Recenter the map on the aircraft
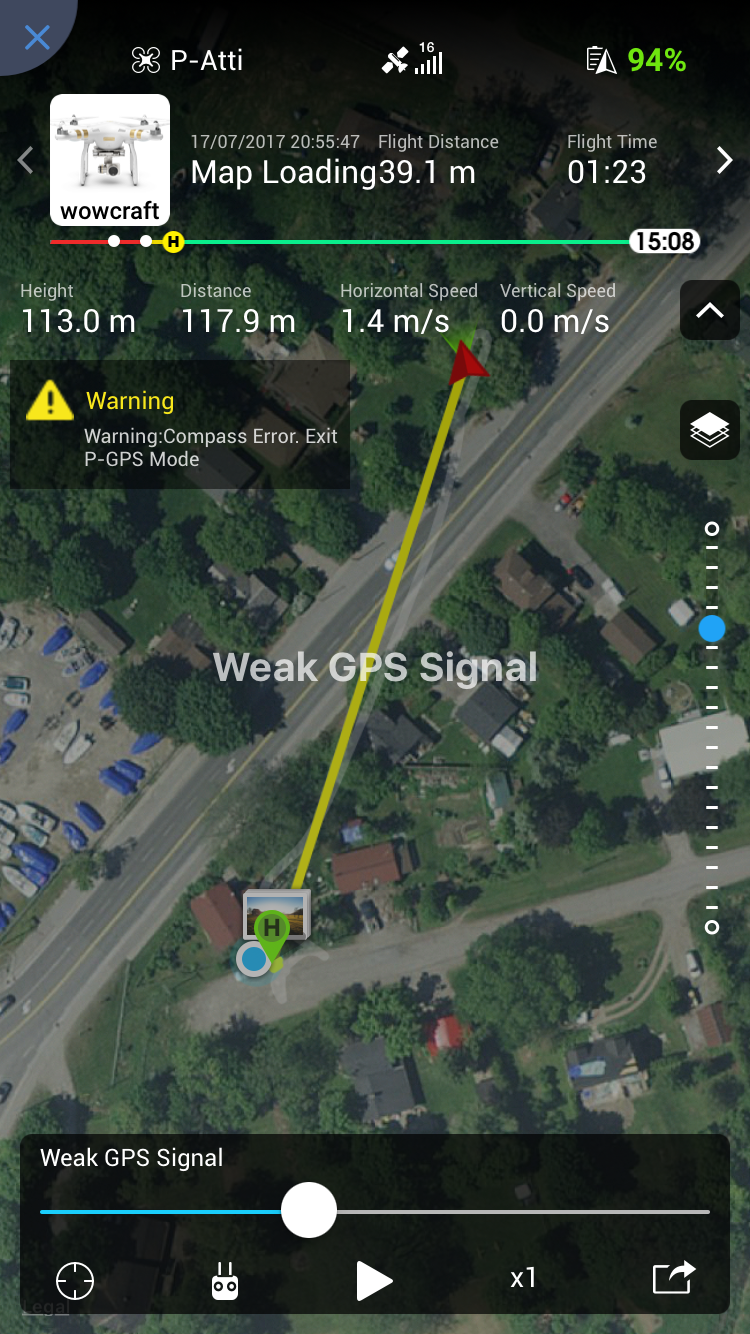This screenshot has height=1334, width=750. coord(75,1280)
